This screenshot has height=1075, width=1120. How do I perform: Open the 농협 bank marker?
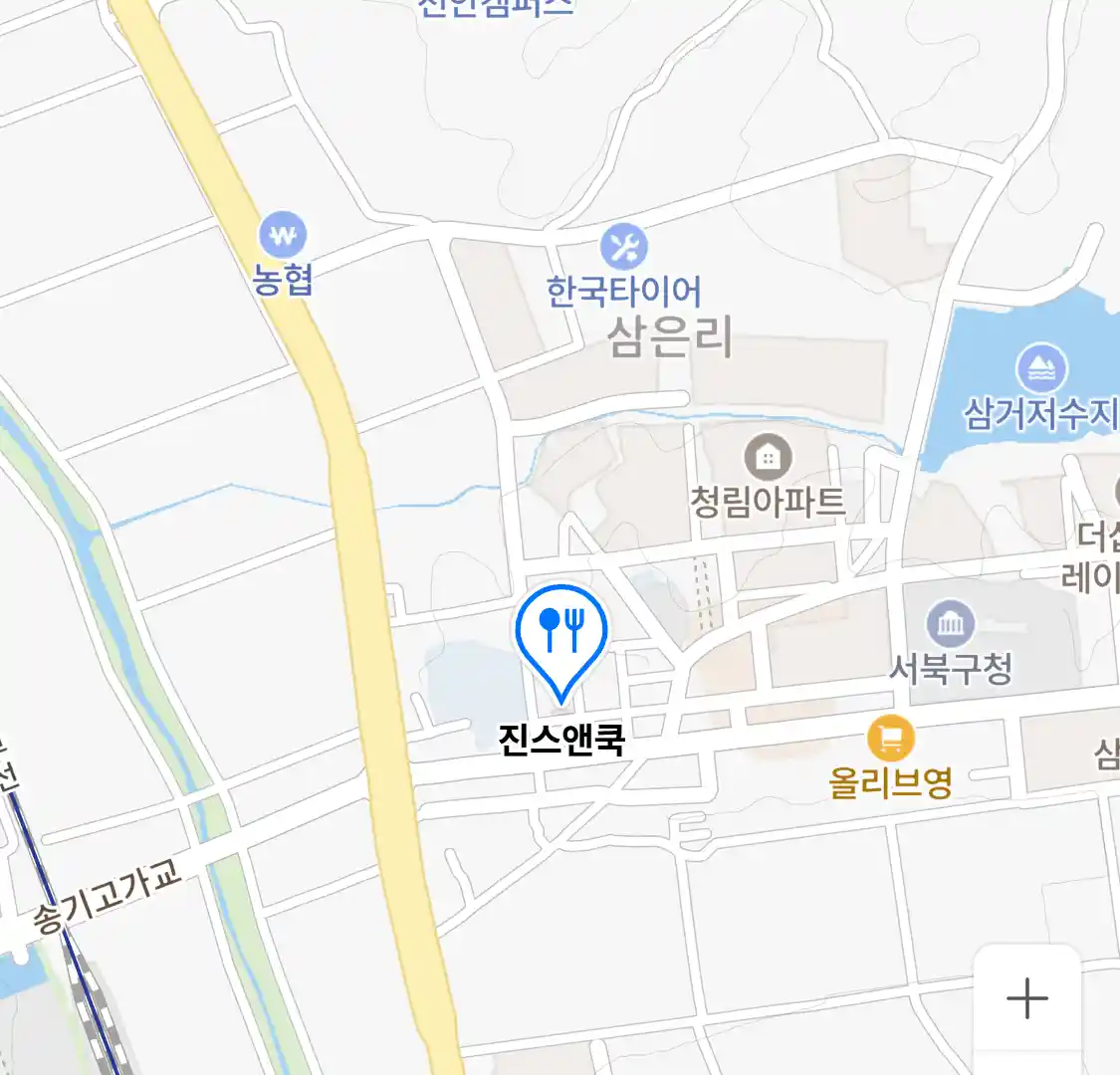283,237
